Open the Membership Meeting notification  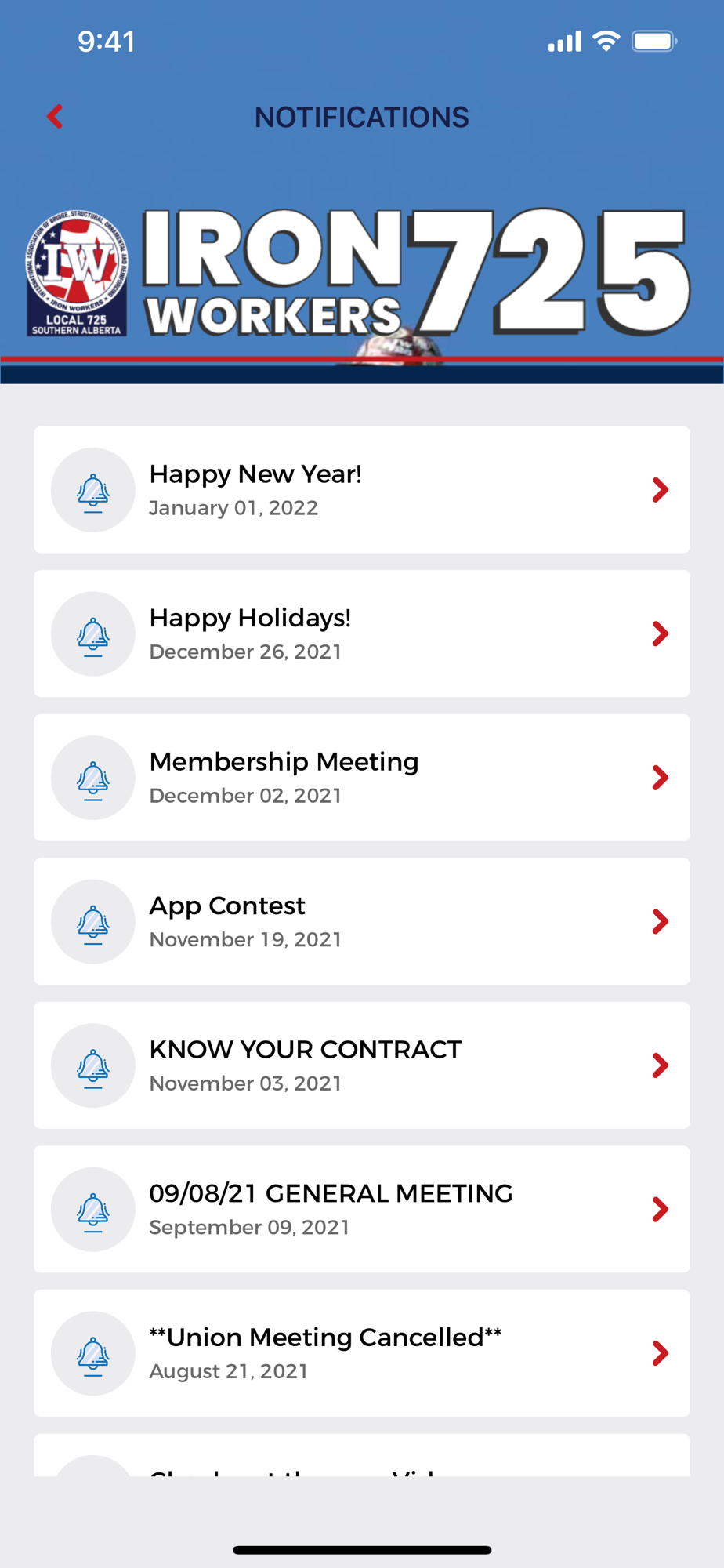tap(361, 778)
